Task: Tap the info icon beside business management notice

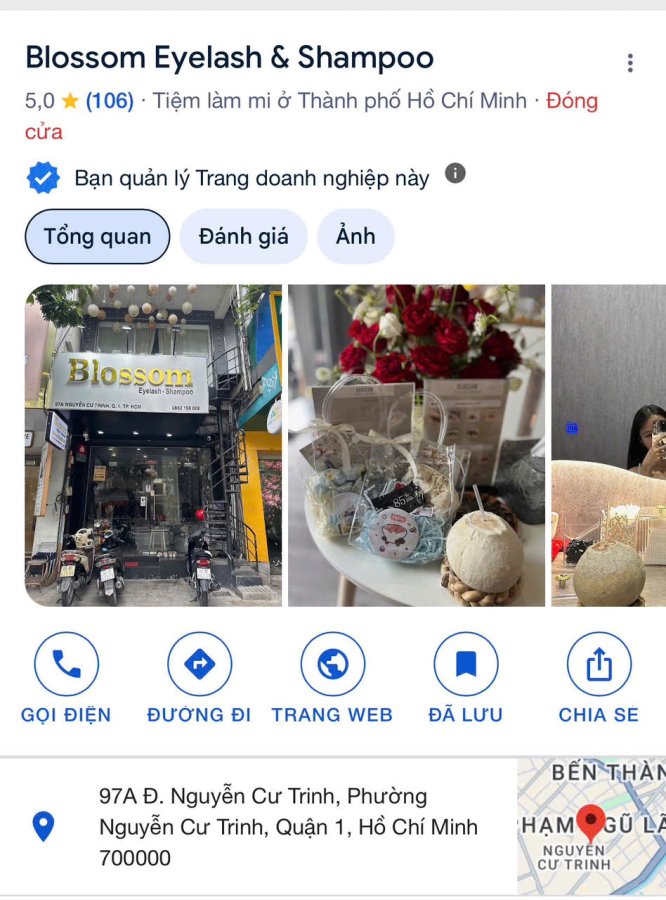Action: pyautogui.click(x=455, y=174)
